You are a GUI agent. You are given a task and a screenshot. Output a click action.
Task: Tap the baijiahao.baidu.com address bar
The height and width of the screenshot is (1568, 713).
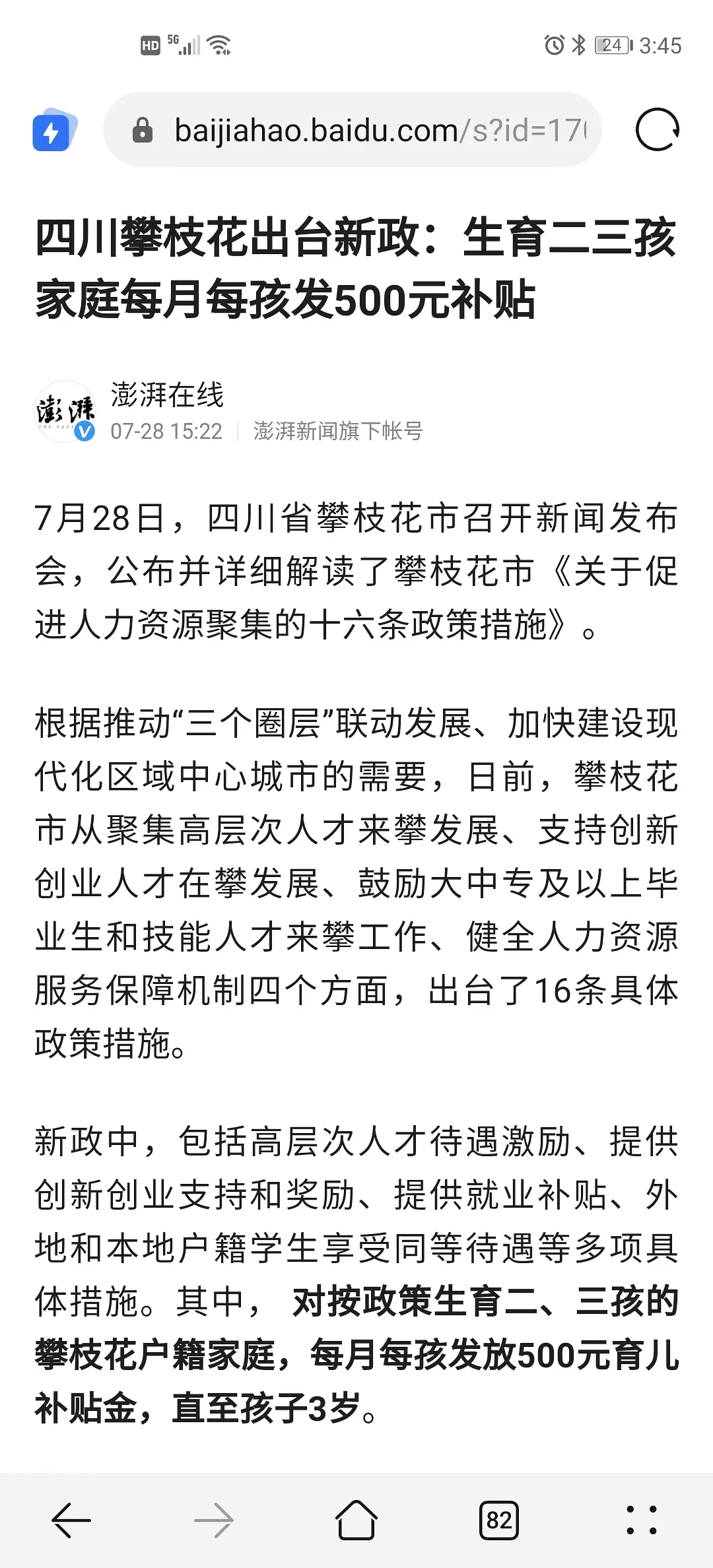[x=370, y=130]
